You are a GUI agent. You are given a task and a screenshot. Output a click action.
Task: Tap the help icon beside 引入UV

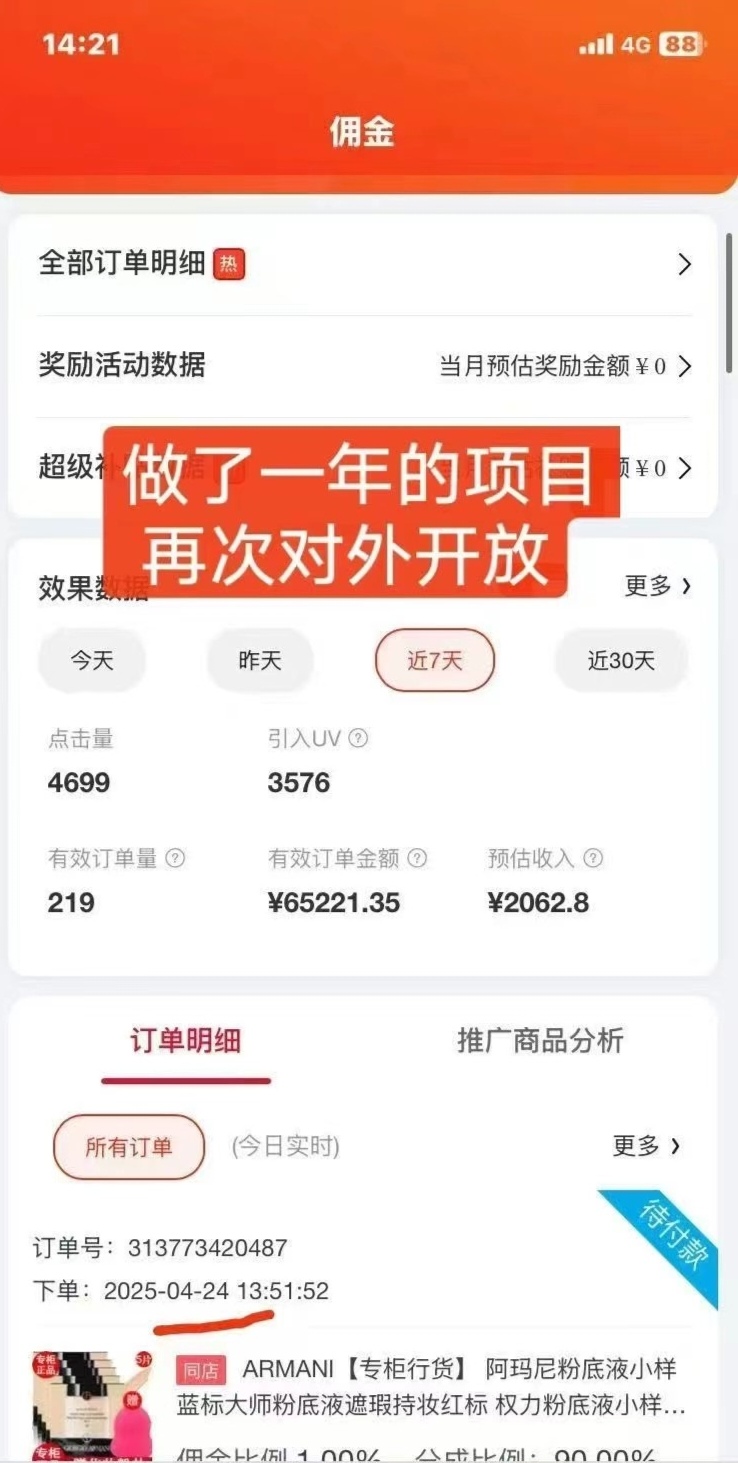click(x=358, y=739)
